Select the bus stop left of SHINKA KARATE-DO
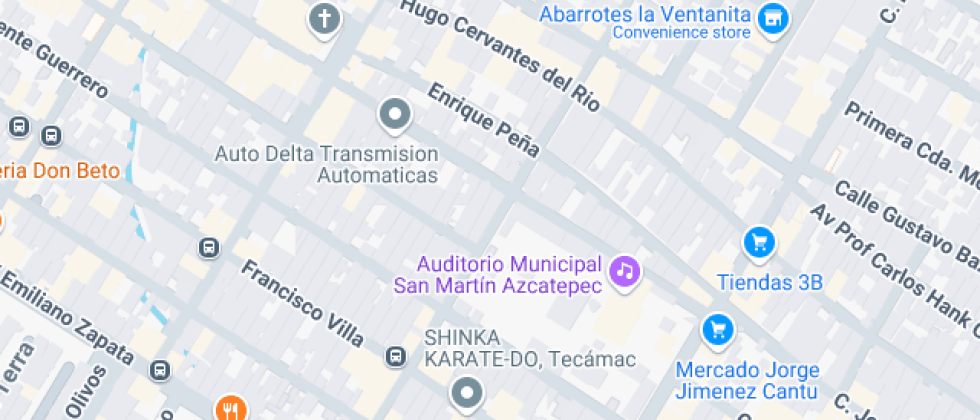This screenshot has width=980, height=420. (396, 356)
